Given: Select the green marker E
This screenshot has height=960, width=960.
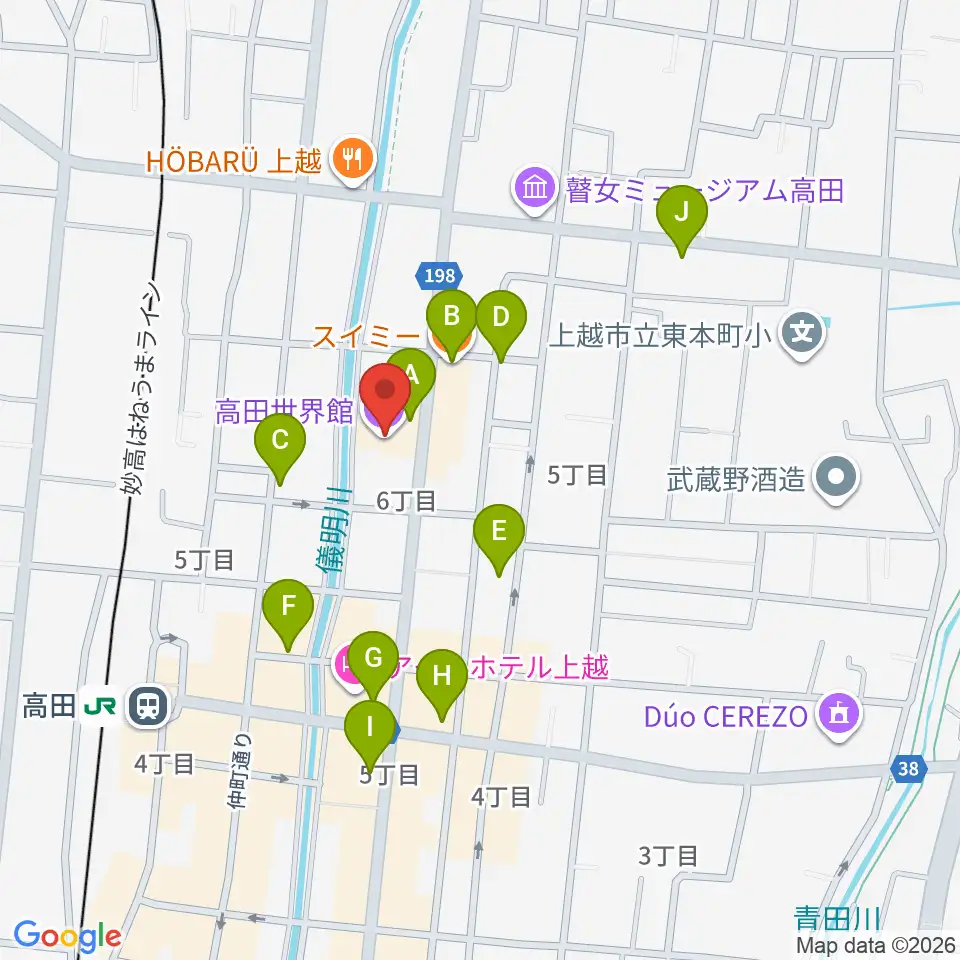Looking at the screenshot, I should pos(499,536).
